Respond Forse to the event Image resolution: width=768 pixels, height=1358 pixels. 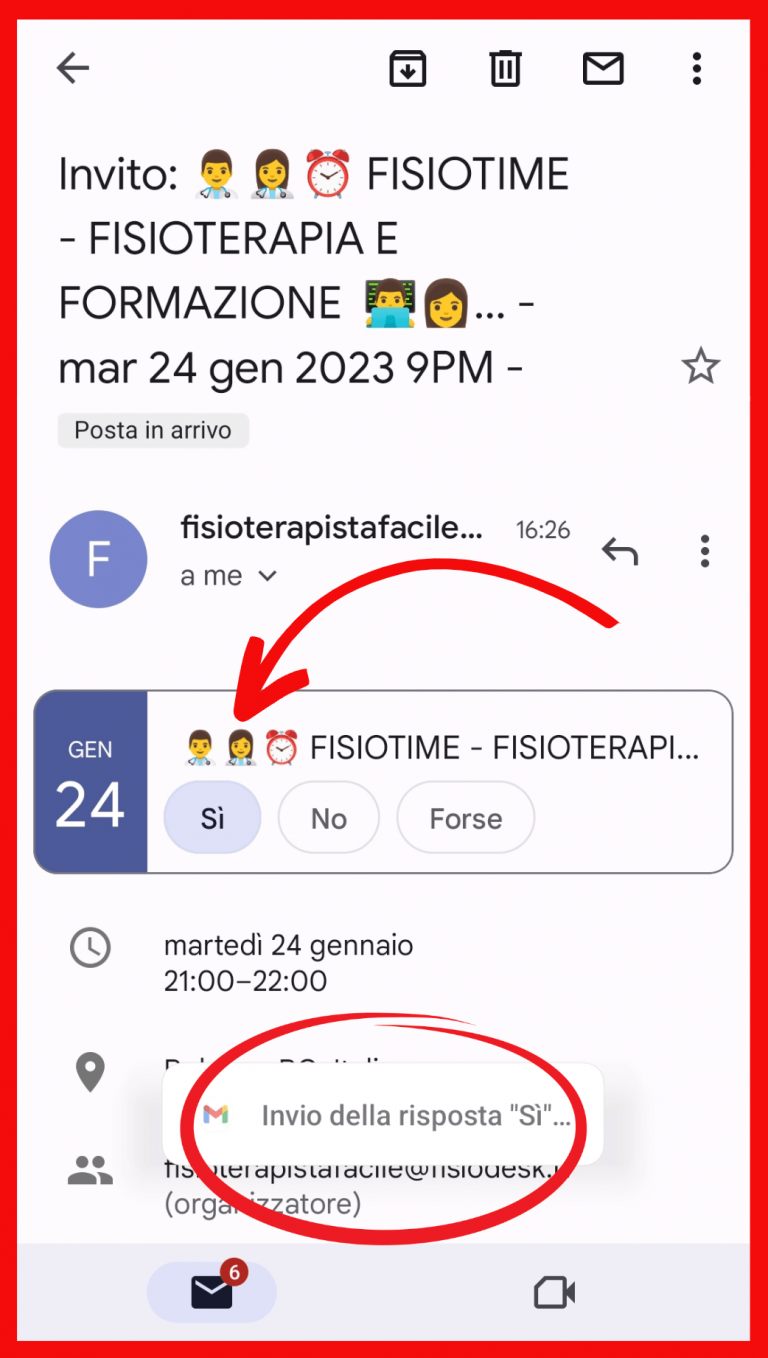click(465, 819)
